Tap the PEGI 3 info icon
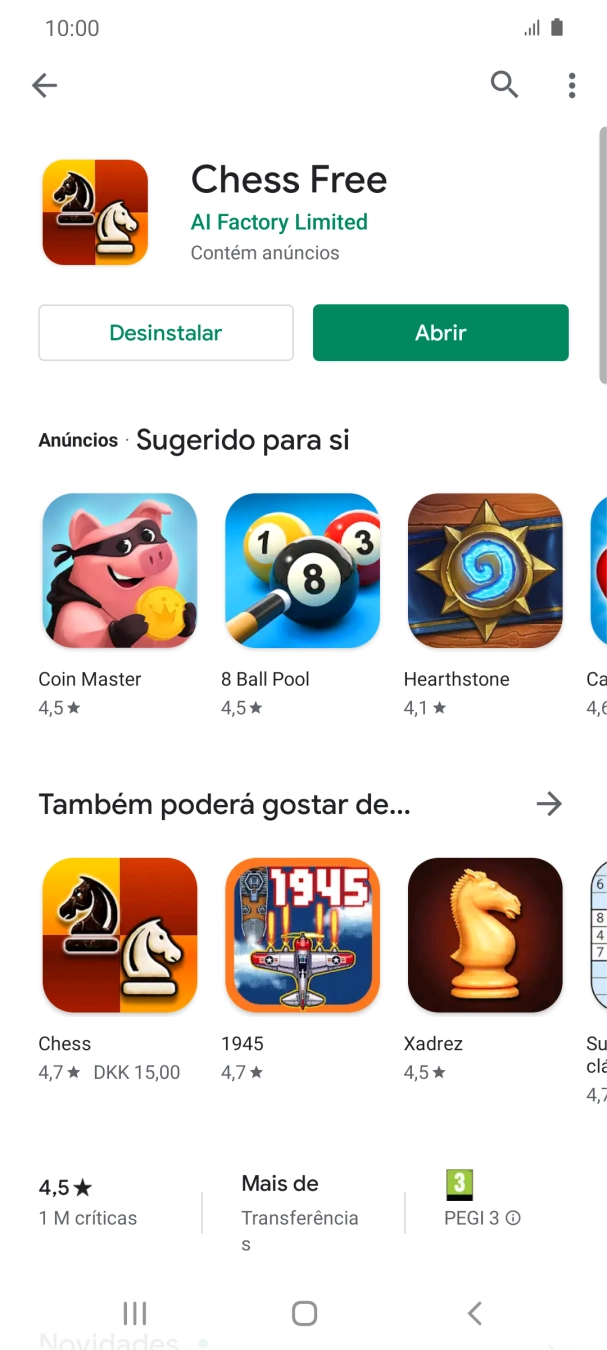Screen dimensions: 607x1350 click(513, 1218)
